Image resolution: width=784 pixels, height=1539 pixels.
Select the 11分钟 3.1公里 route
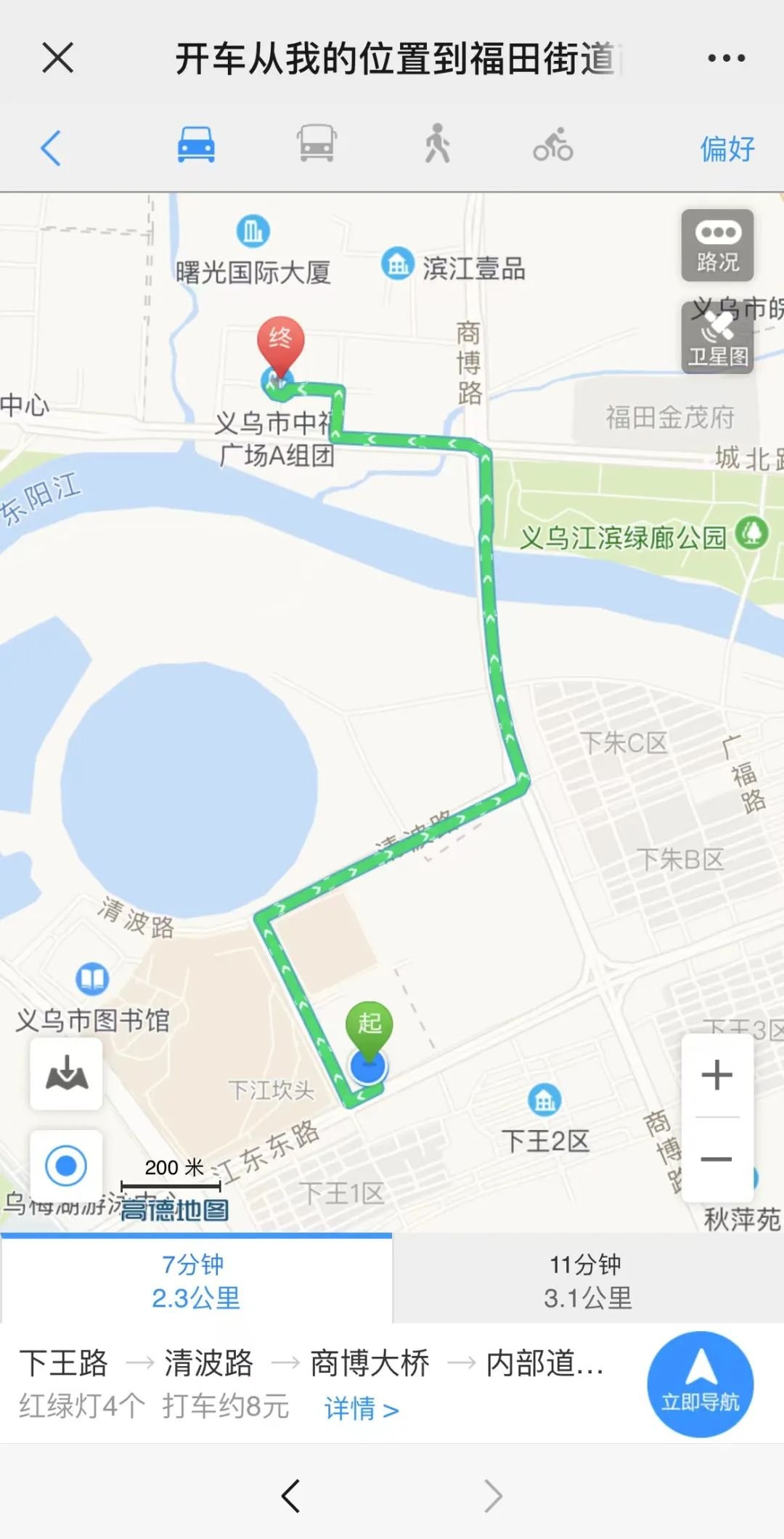588,1280
